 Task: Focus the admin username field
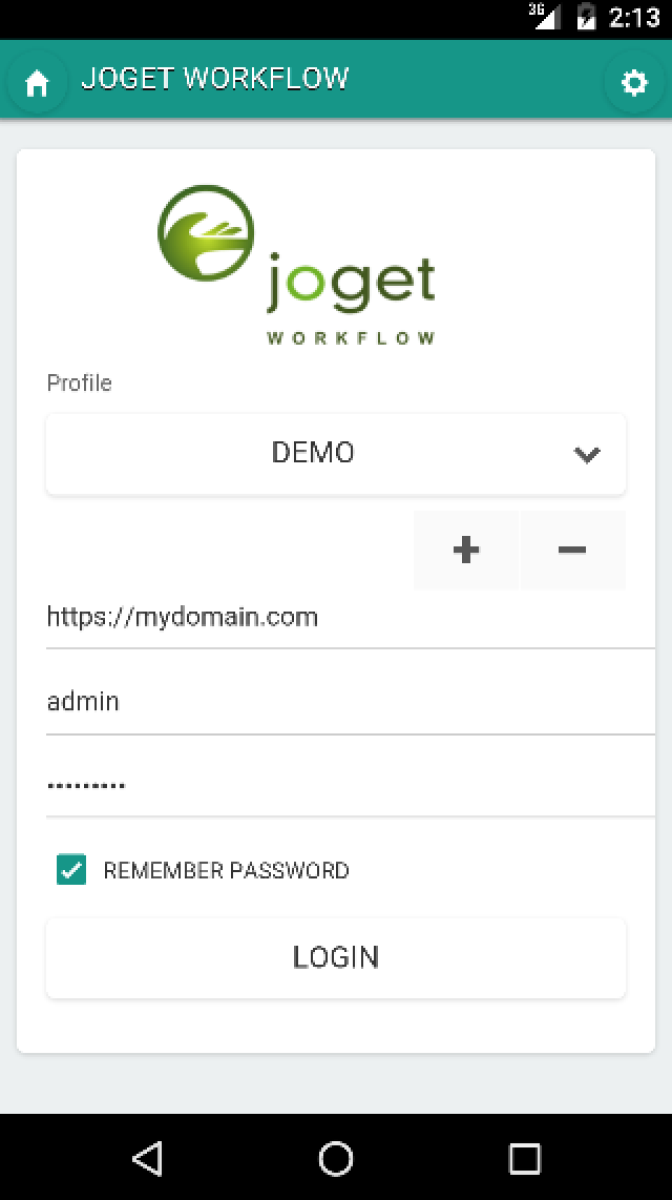tap(340, 702)
